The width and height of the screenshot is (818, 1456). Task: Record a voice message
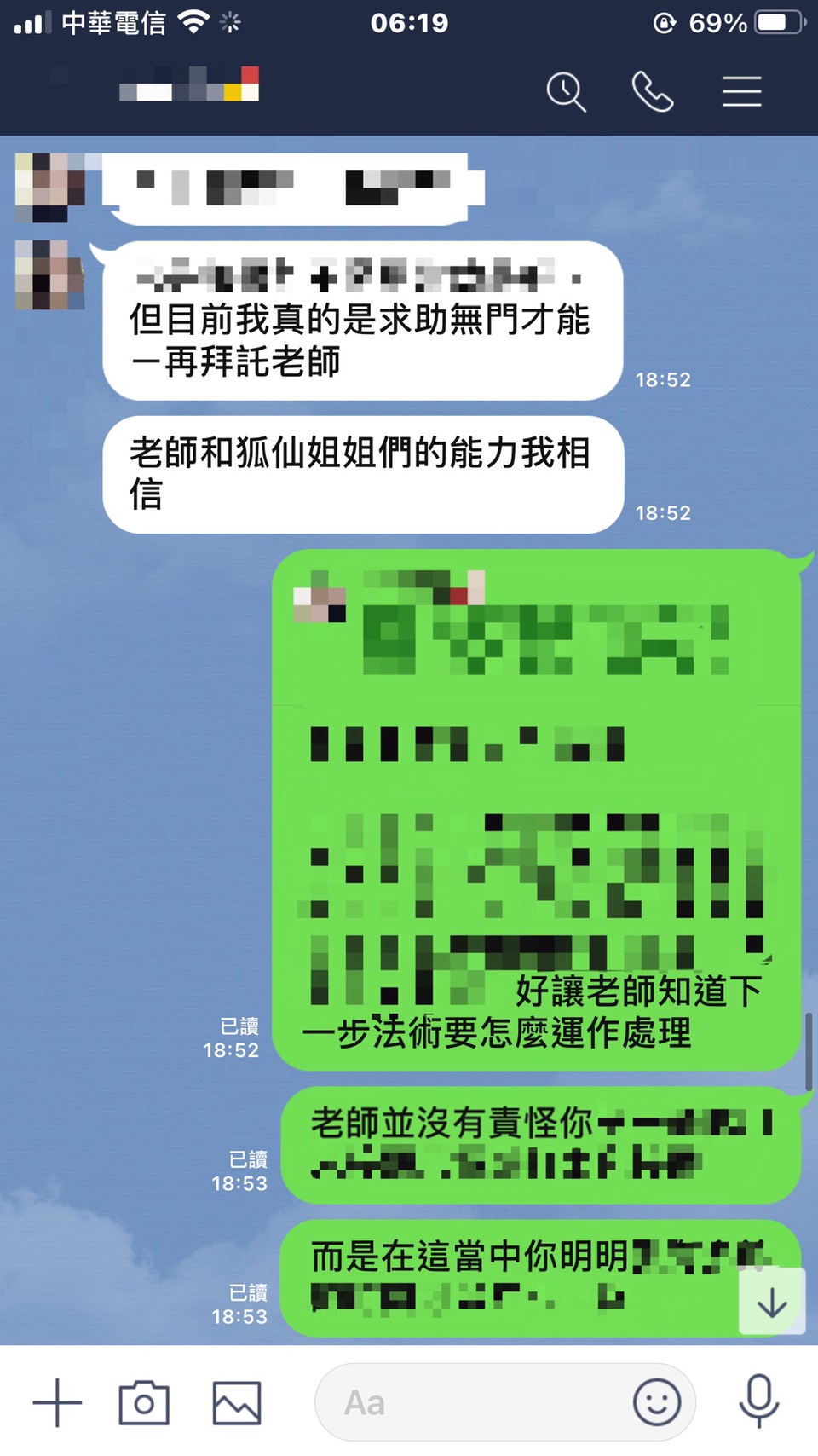point(758,1401)
